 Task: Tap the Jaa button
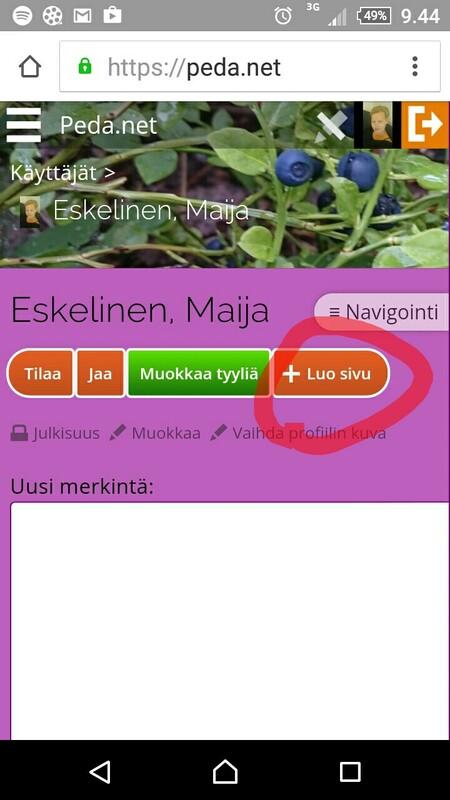(100, 373)
